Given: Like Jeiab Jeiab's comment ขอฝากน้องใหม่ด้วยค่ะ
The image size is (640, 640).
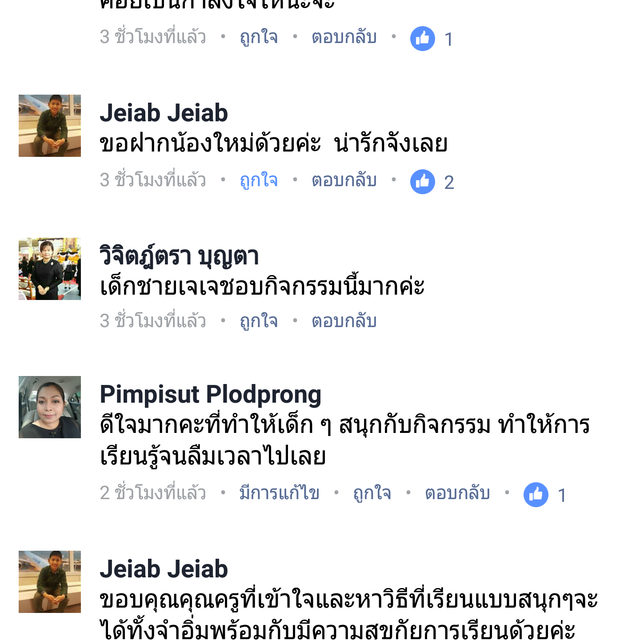Looking at the screenshot, I should point(258,181).
